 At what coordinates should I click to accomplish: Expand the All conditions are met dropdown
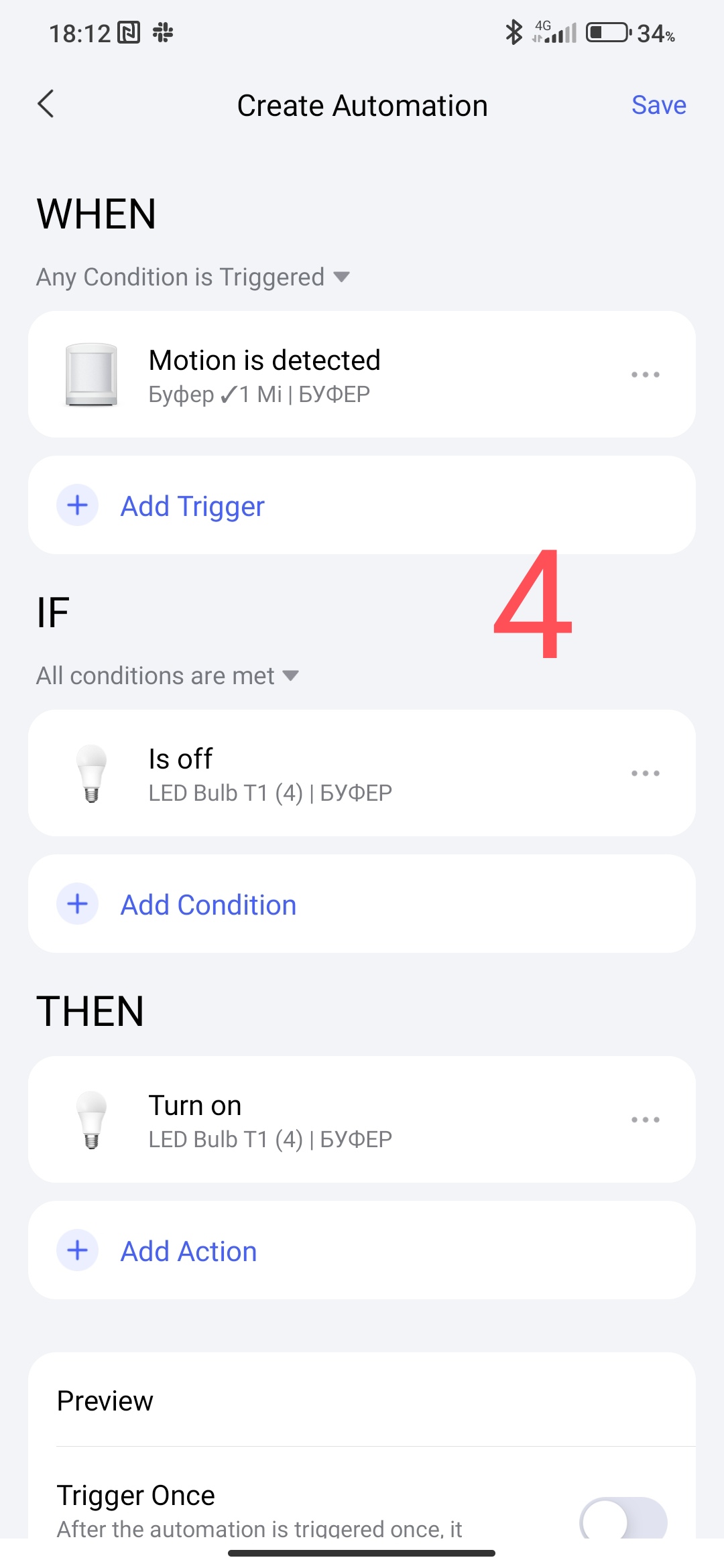click(168, 675)
